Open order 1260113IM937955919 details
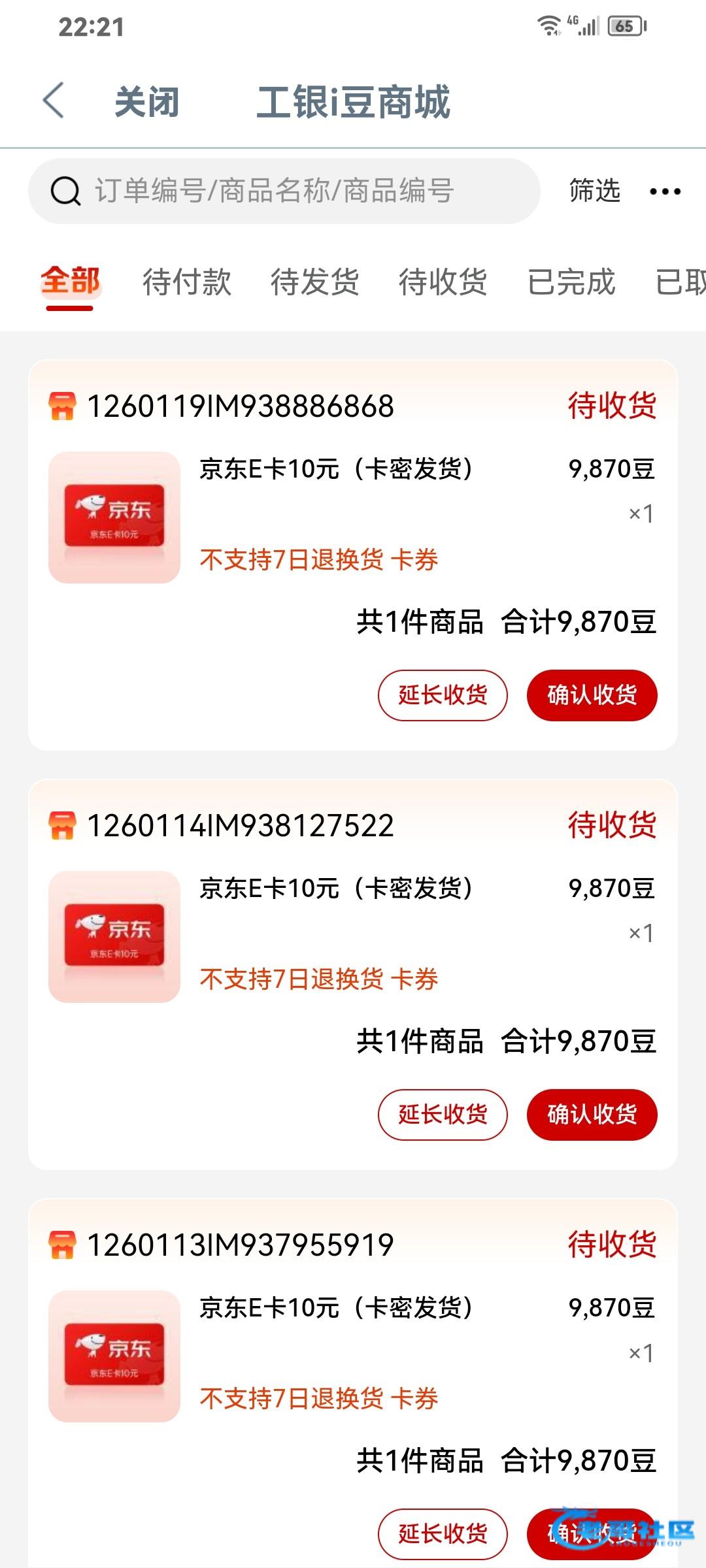Viewport: 706px width, 1568px height. [241, 1245]
